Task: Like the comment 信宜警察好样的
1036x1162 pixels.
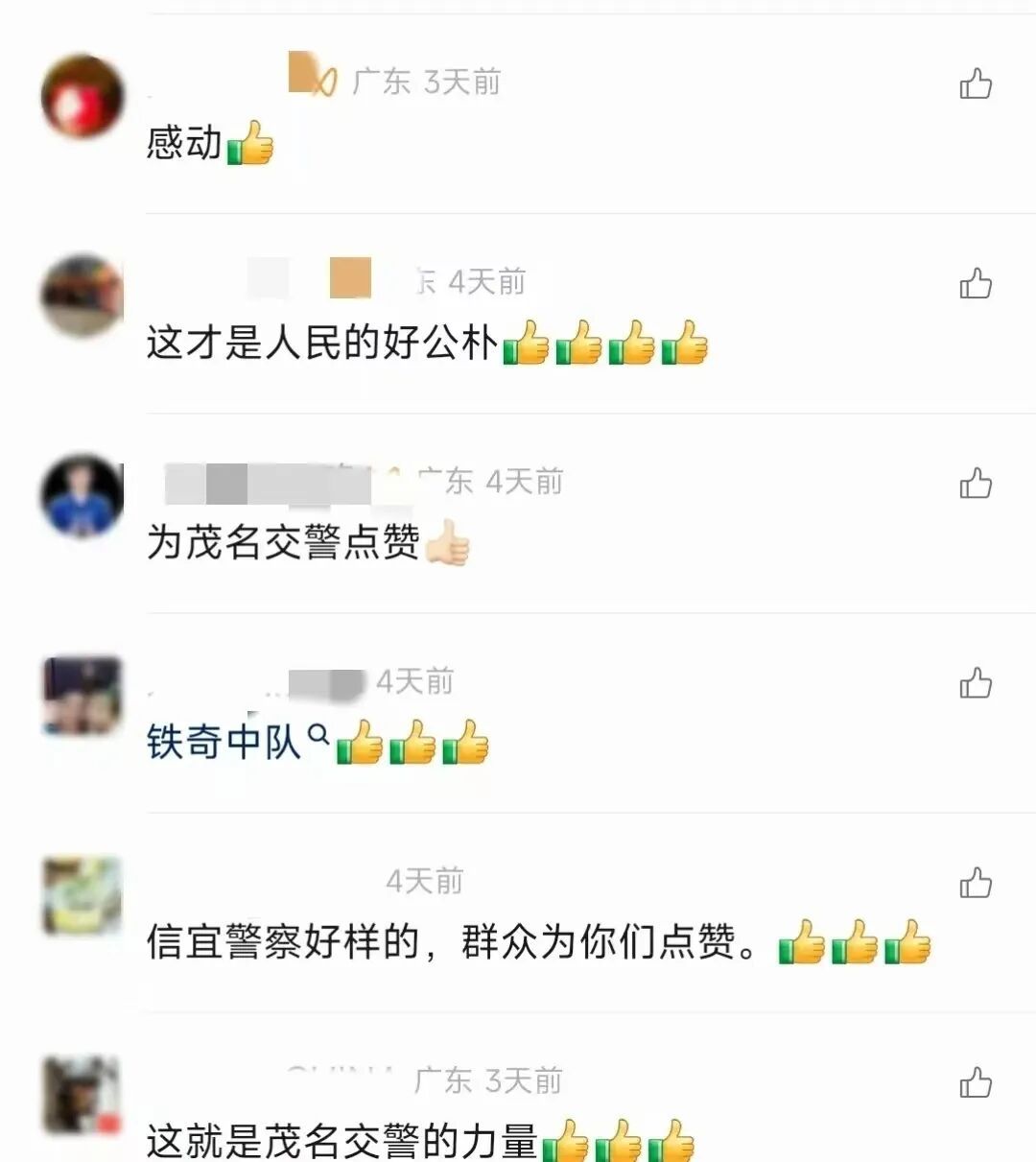Action: point(976,883)
